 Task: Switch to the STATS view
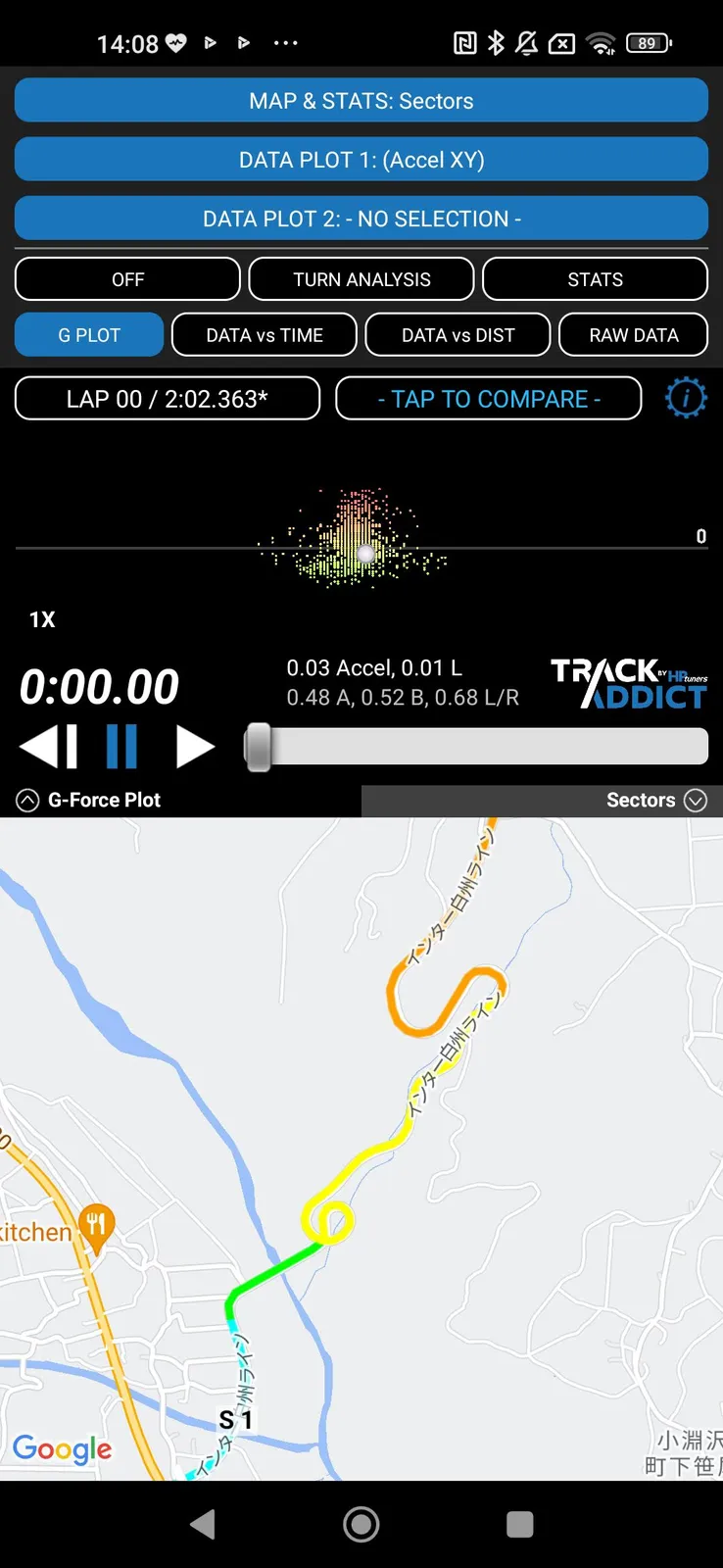595,279
